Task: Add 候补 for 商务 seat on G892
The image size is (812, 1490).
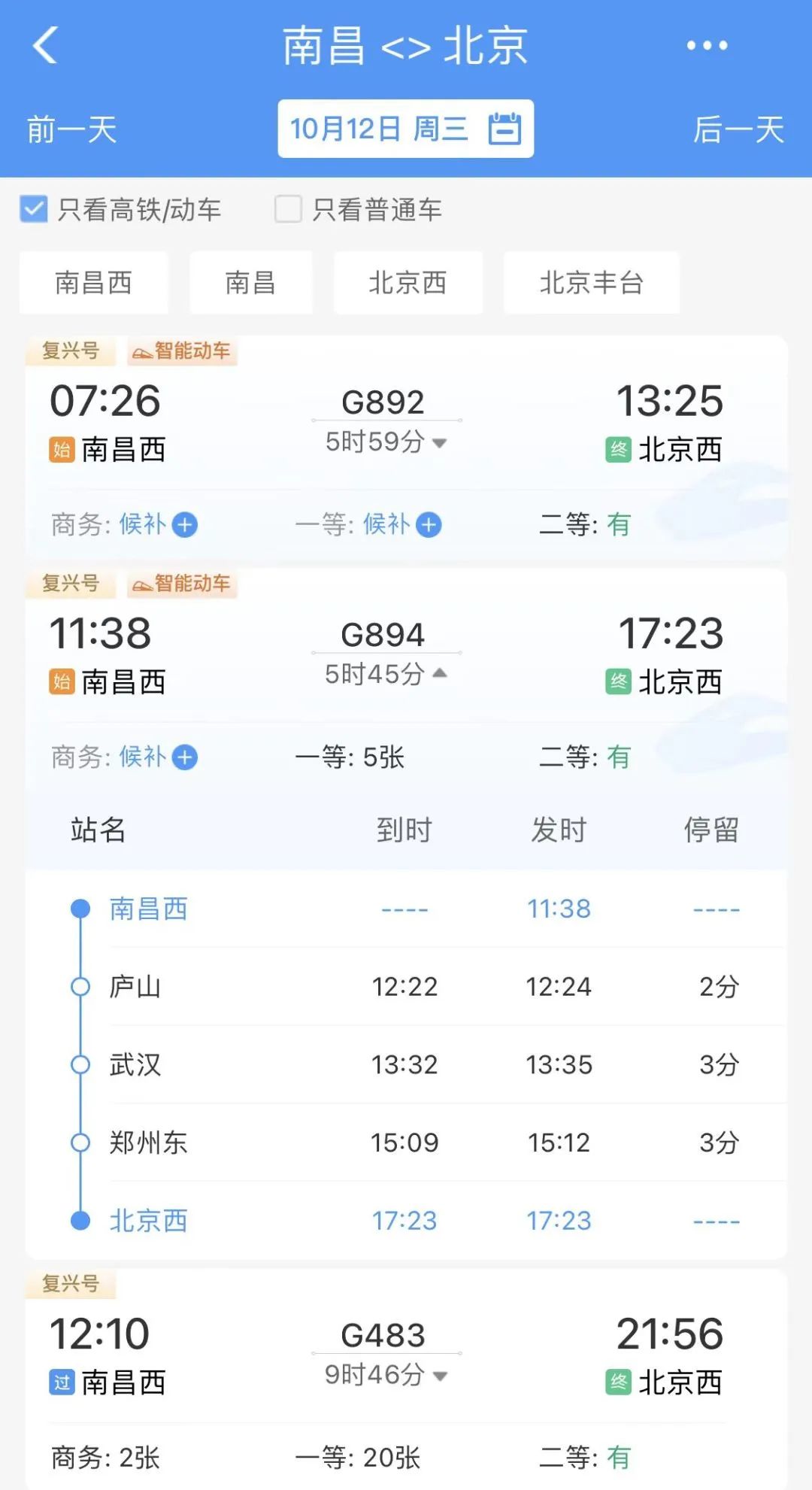Action: point(185,524)
